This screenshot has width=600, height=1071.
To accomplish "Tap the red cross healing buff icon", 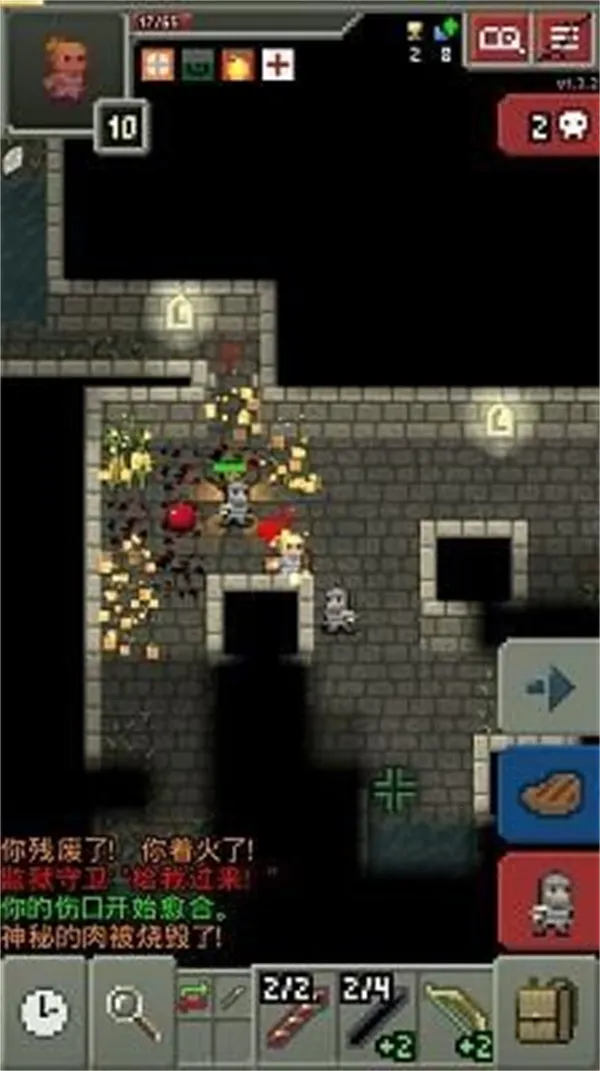I will tap(277, 64).
